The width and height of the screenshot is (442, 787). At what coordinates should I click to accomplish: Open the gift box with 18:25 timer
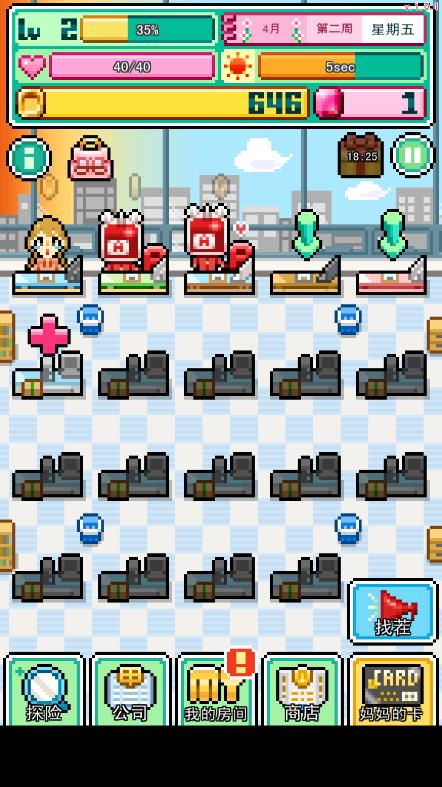click(361, 156)
